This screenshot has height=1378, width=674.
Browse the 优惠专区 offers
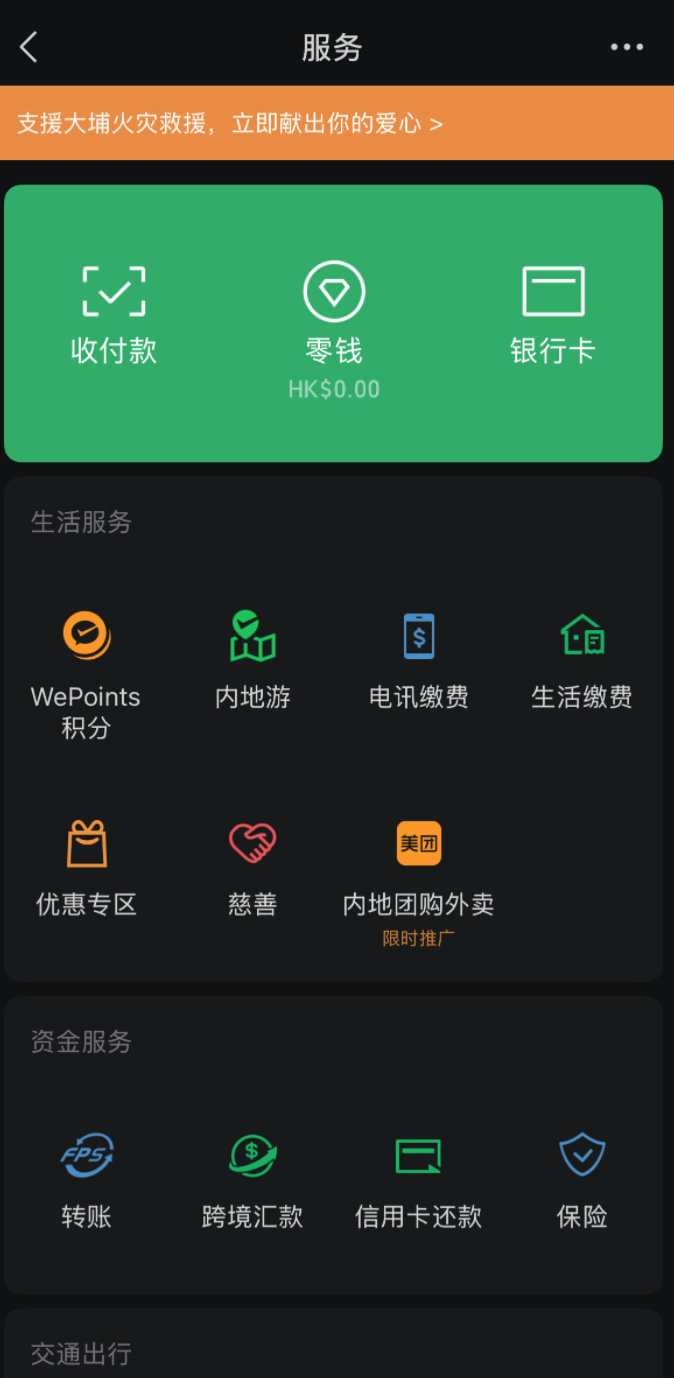pyautogui.click(x=86, y=868)
